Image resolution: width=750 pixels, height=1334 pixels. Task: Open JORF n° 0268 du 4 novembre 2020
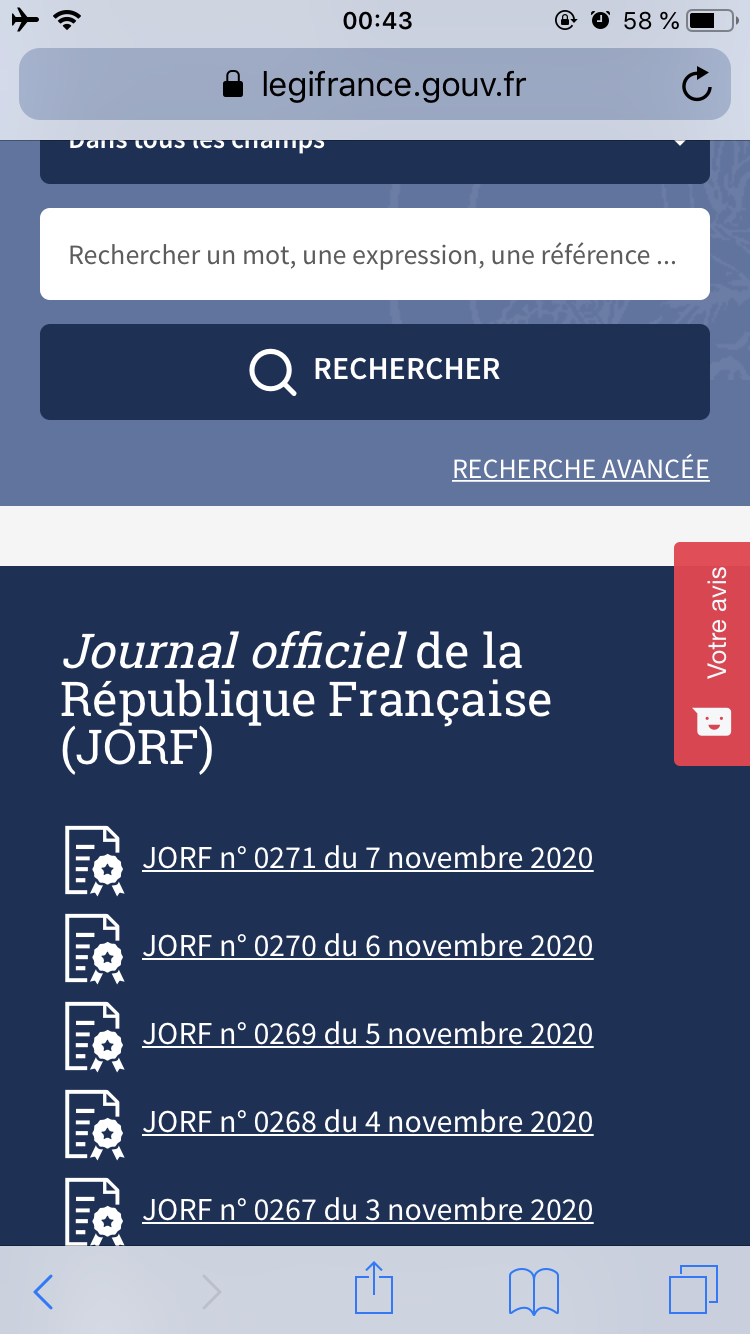coord(367,1122)
